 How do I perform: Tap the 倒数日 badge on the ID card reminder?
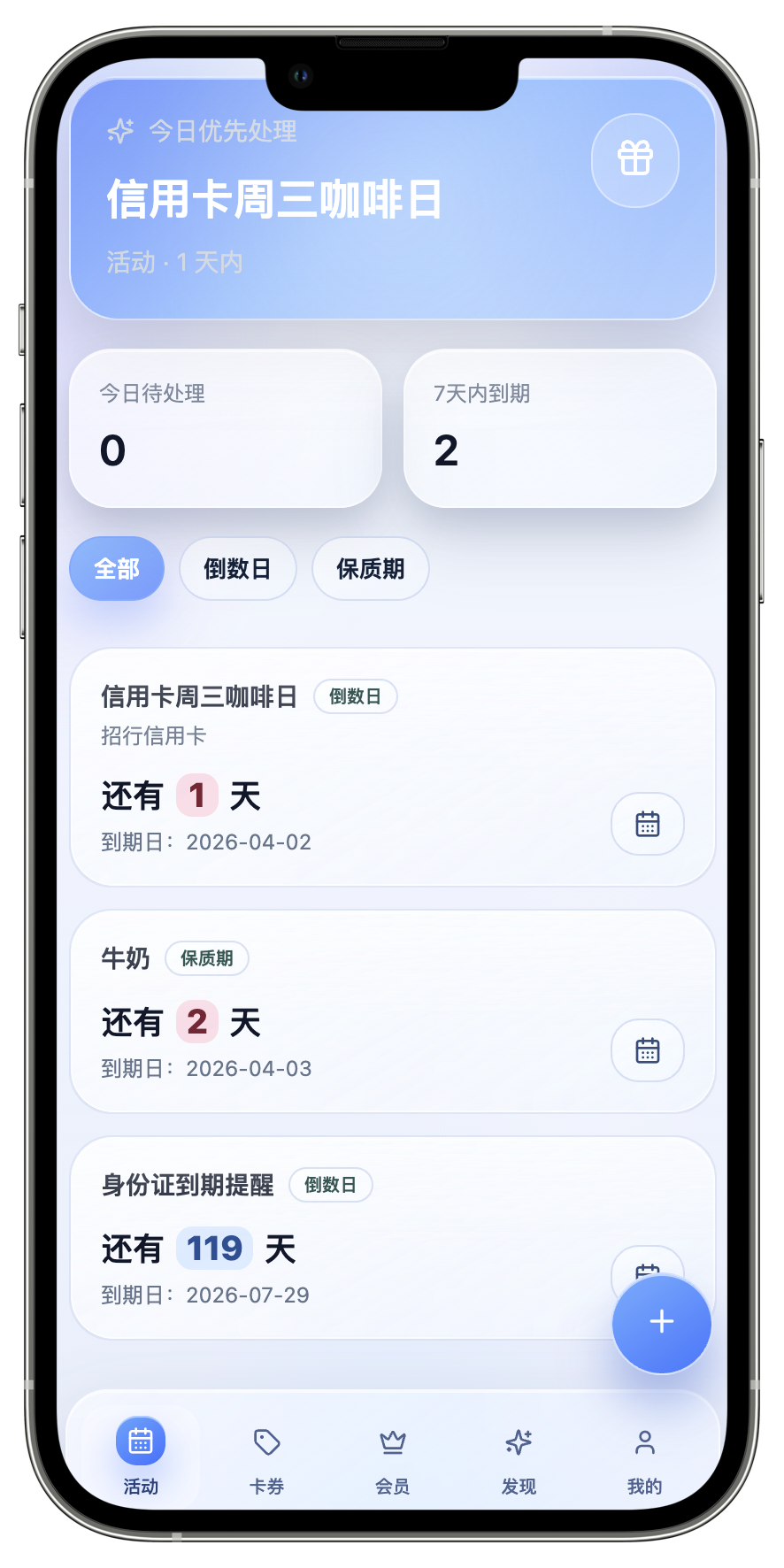pyautogui.click(x=330, y=1185)
